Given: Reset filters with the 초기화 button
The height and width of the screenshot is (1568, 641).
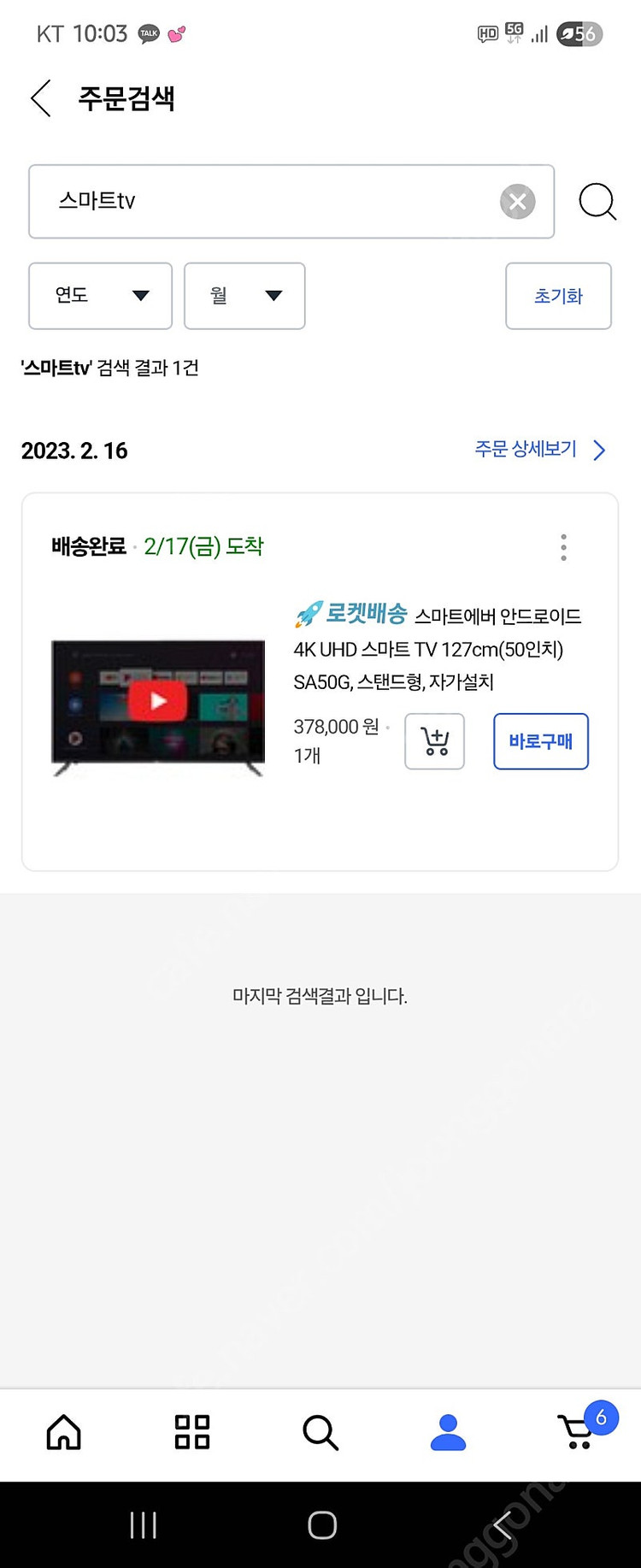Looking at the screenshot, I should tap(558, 296).
